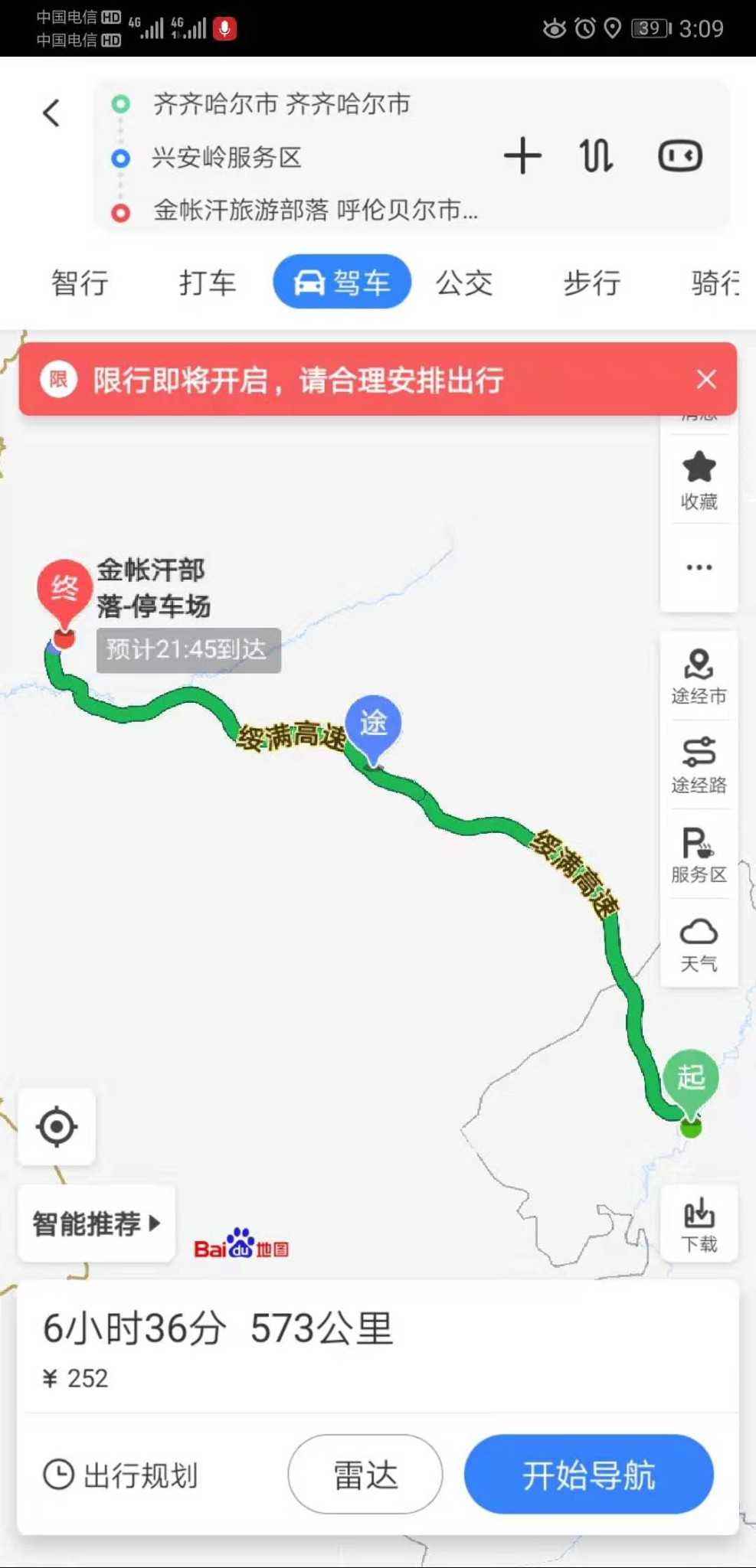The height and width of the screenshot is (1568, 756).
Task: Check 天气 weather along route
Action: 699,945
